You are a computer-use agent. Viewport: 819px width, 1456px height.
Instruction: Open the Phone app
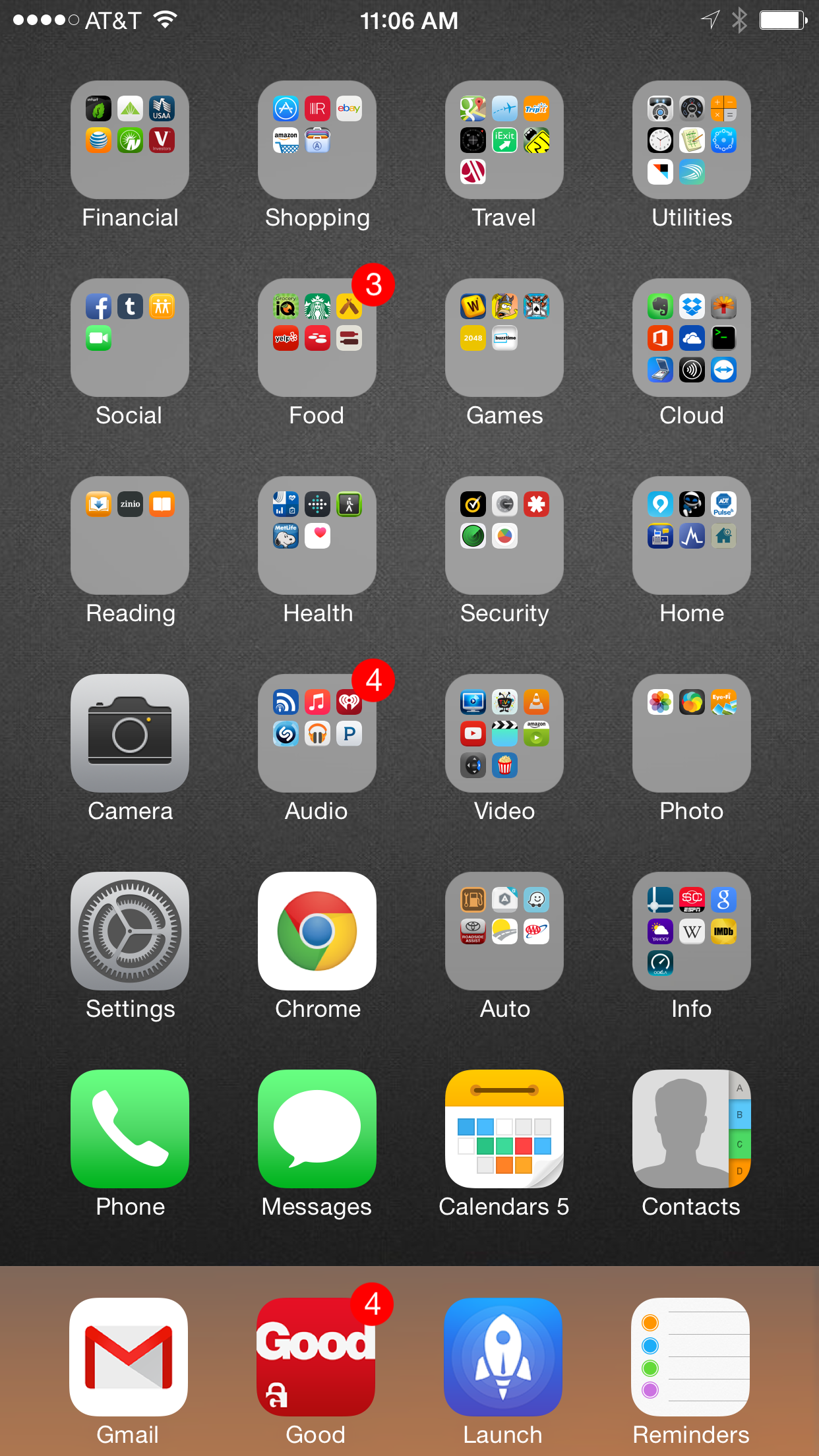[x=130, y=1129]
